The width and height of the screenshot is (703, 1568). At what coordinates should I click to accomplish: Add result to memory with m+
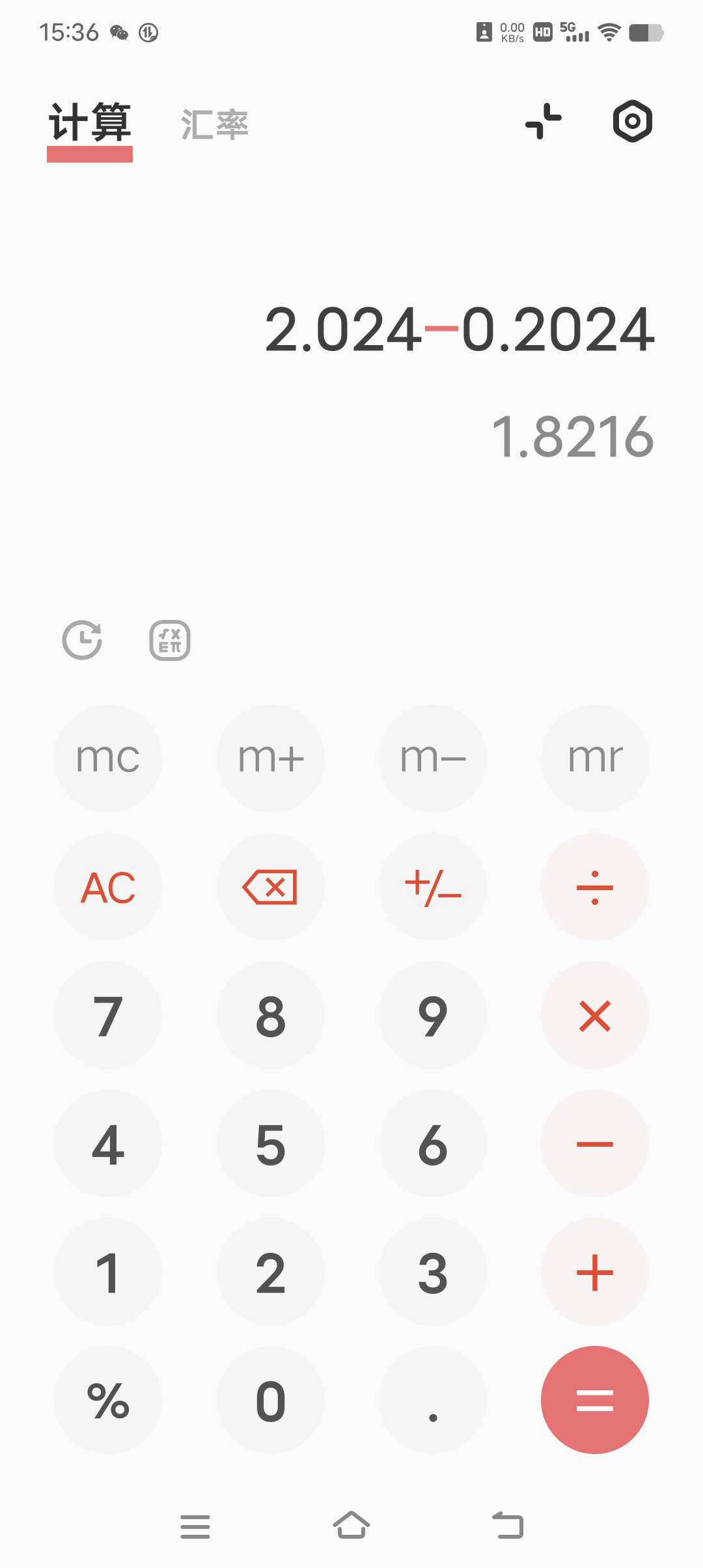pyautogui.click(x=270, y=758)
